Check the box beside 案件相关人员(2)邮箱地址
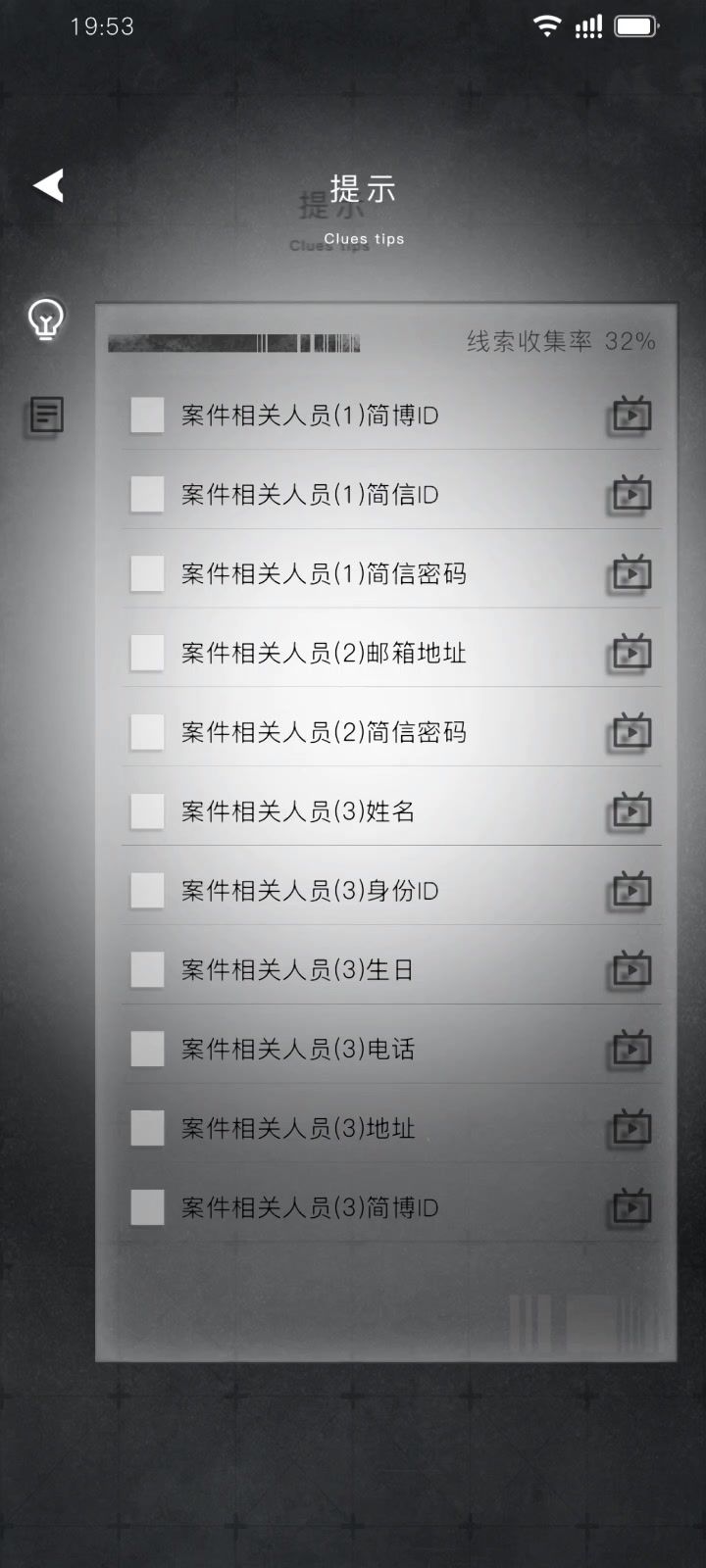This screenshot has height=1568, width=706. [147, 653]
